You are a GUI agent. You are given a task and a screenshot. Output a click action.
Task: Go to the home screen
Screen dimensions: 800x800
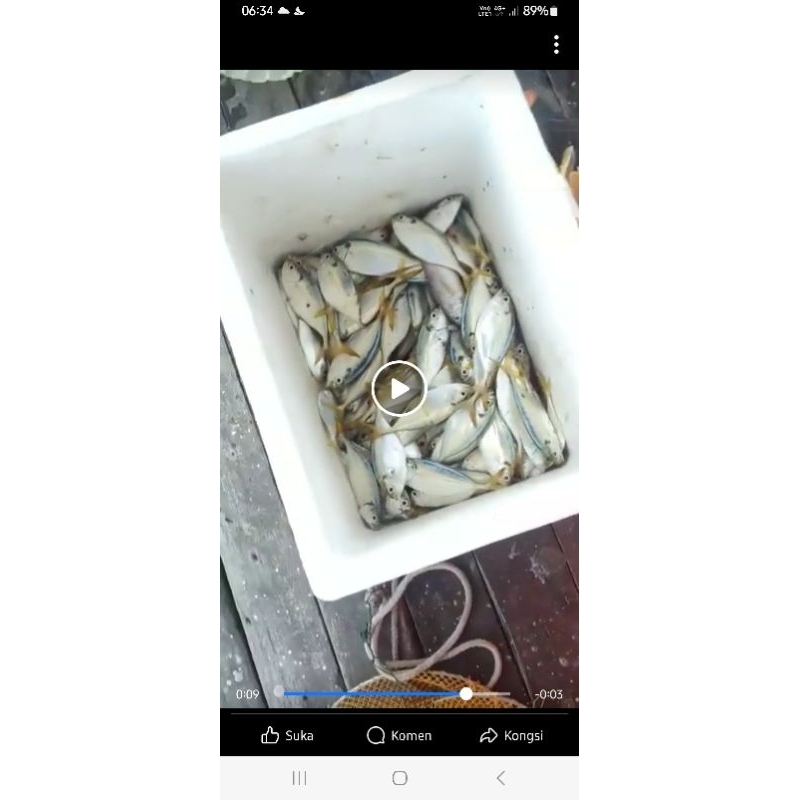[399, 778]
